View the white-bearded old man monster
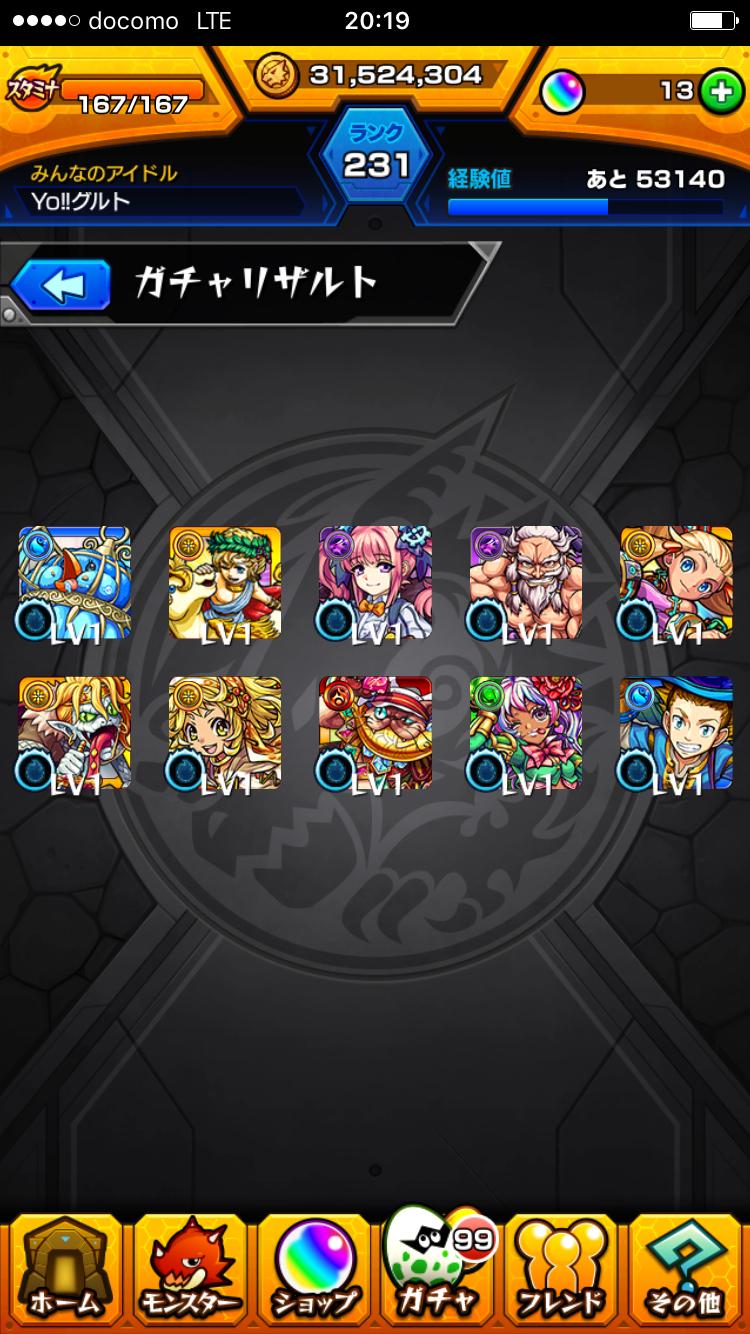Screen dimensions: 750x1334 (x=525, y=583)
